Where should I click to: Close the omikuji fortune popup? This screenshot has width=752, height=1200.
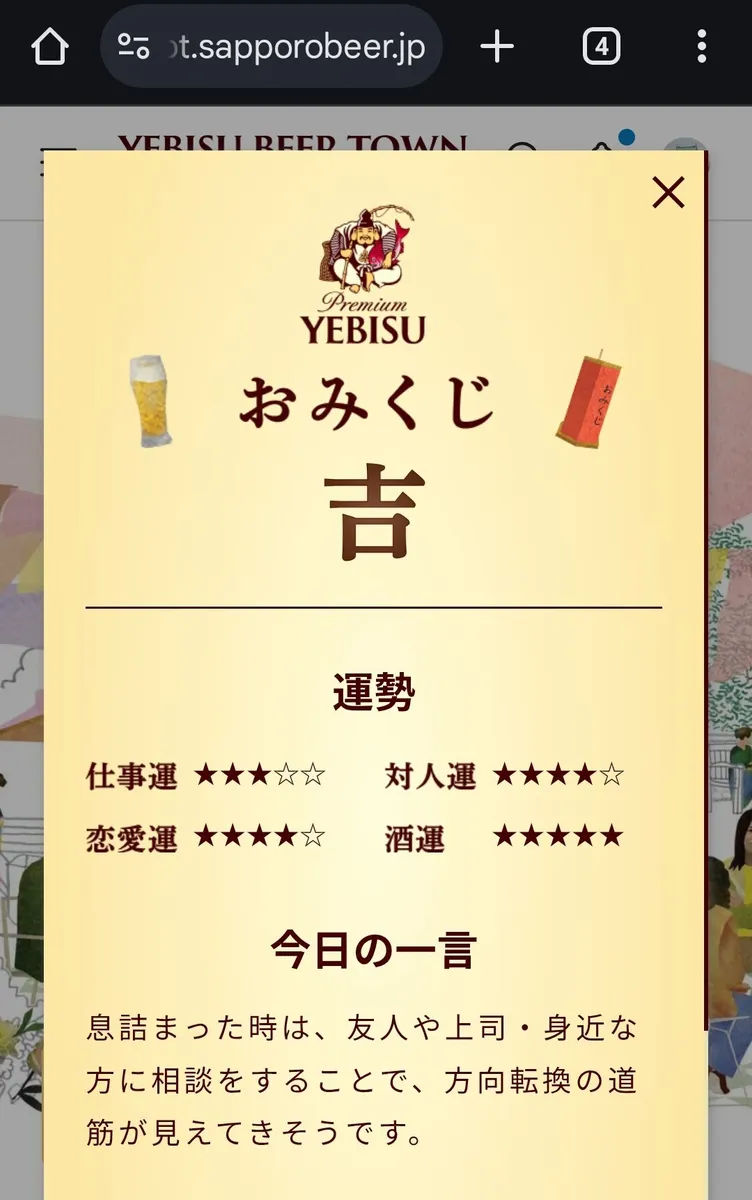(x=667, y=192)
